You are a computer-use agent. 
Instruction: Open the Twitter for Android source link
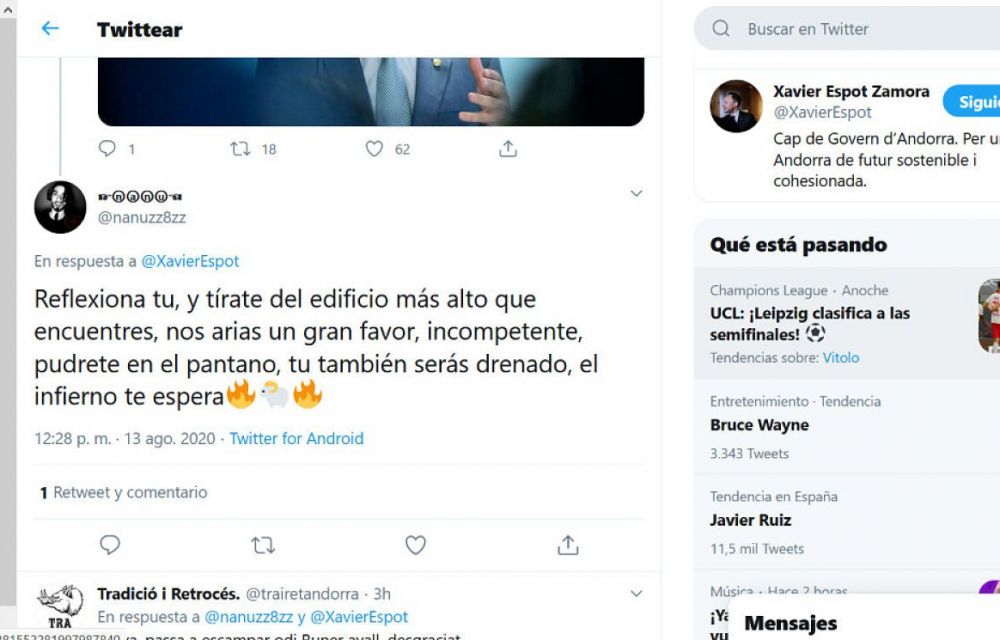coord(296,438)
